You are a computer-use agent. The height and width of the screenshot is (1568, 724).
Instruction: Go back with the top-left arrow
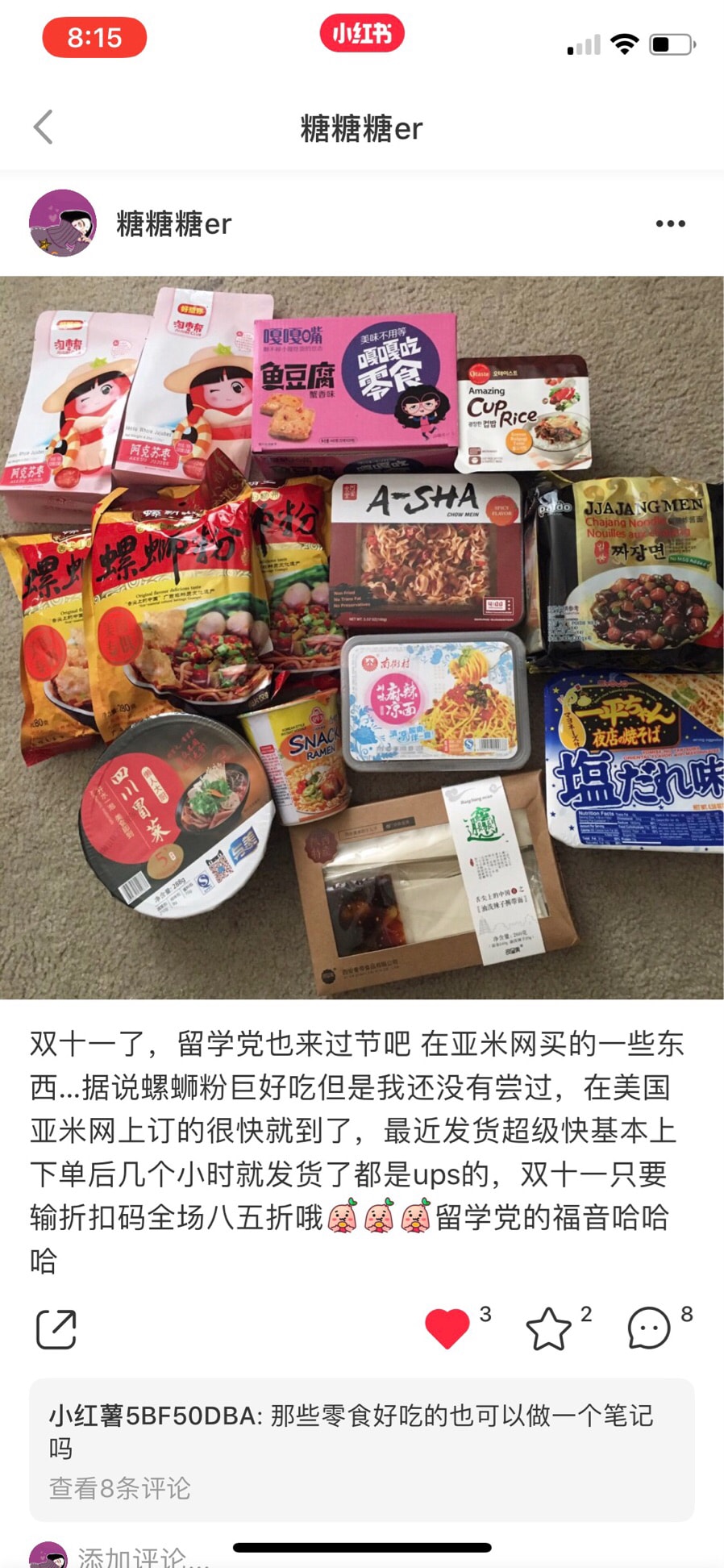click(44, 127)
